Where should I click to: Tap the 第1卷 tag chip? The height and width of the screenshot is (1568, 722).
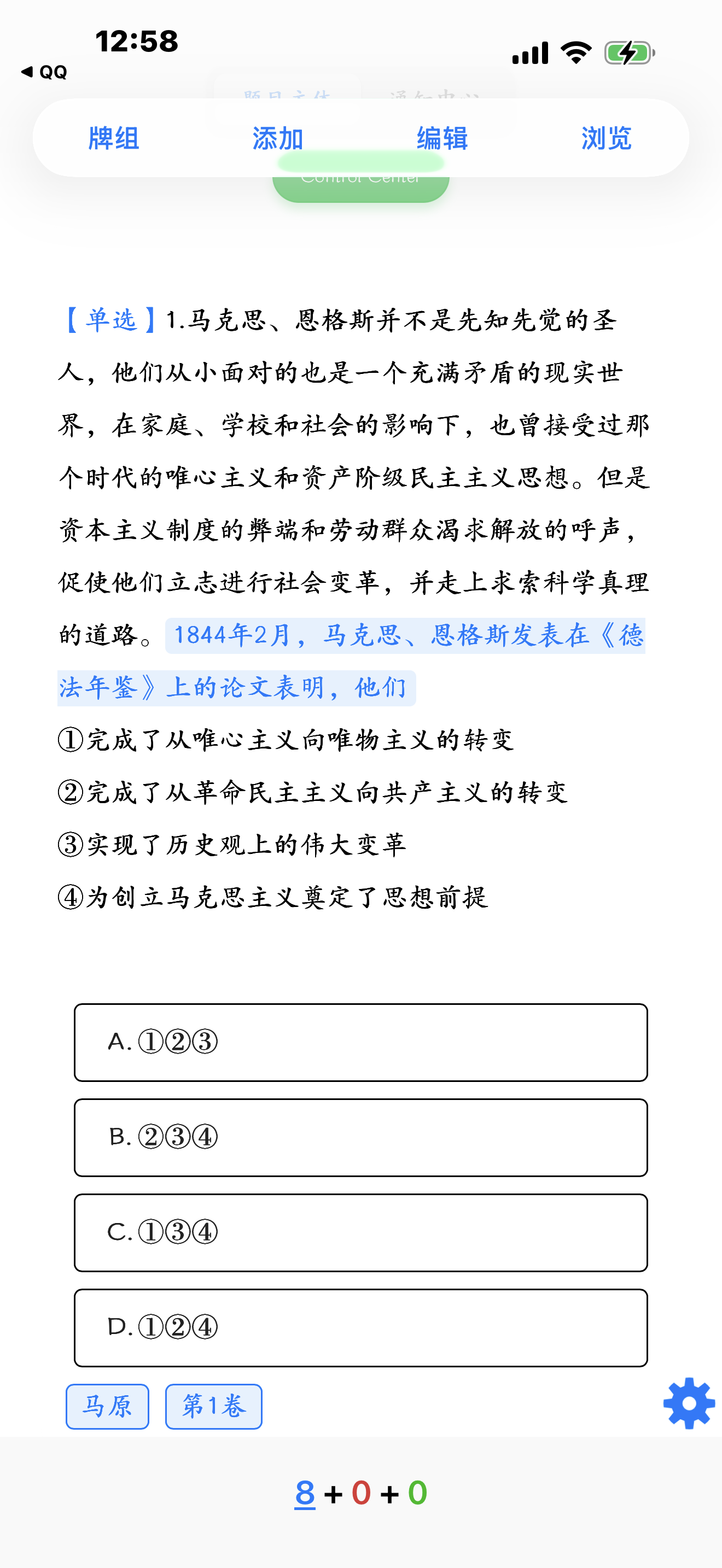[214, 1406]
